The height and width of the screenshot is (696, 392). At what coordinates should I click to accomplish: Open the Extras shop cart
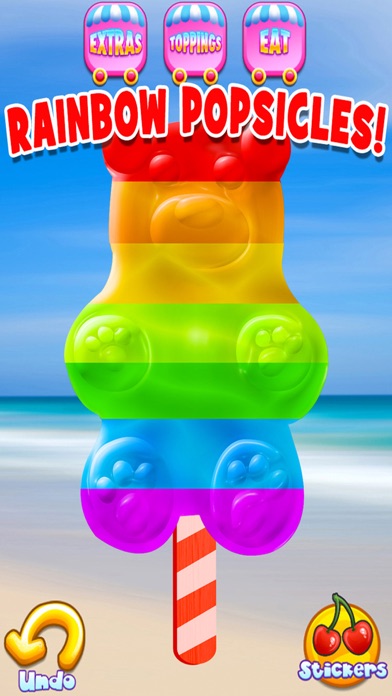(x=115, y=43)
